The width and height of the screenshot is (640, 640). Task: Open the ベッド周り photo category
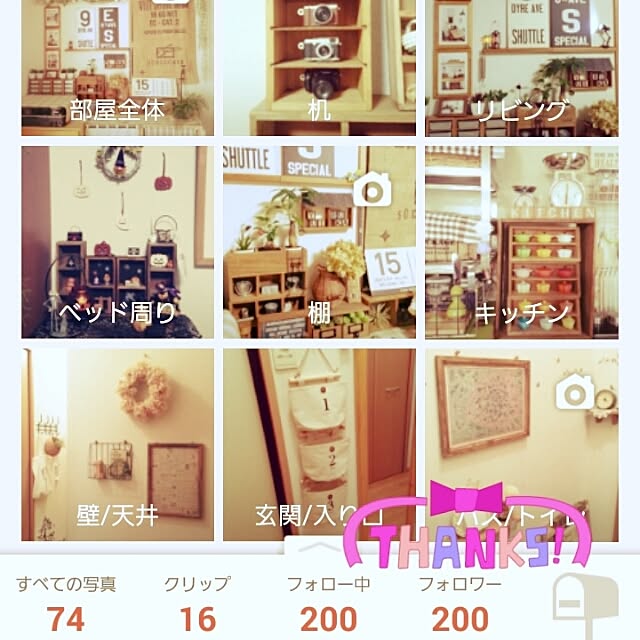[118, 242]
